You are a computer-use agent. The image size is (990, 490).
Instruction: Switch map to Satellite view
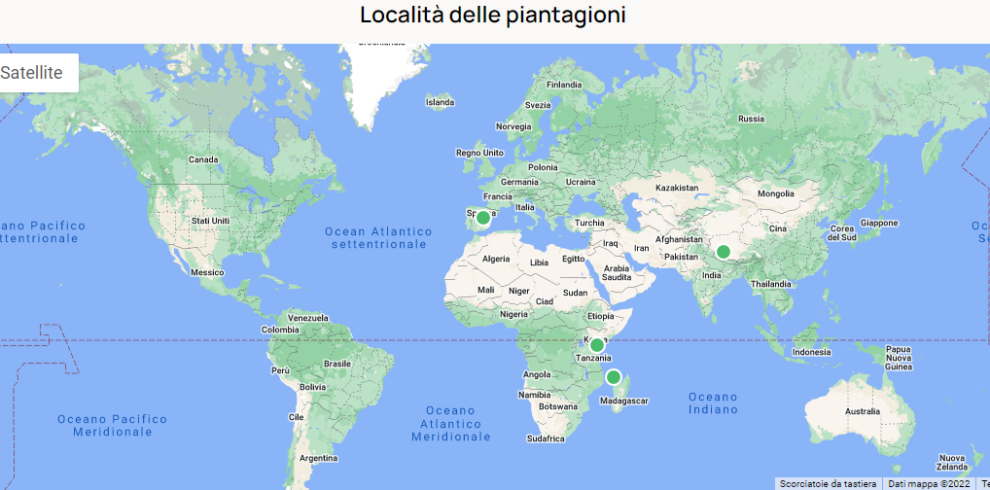pyautogui.click(x=32, y=73)
